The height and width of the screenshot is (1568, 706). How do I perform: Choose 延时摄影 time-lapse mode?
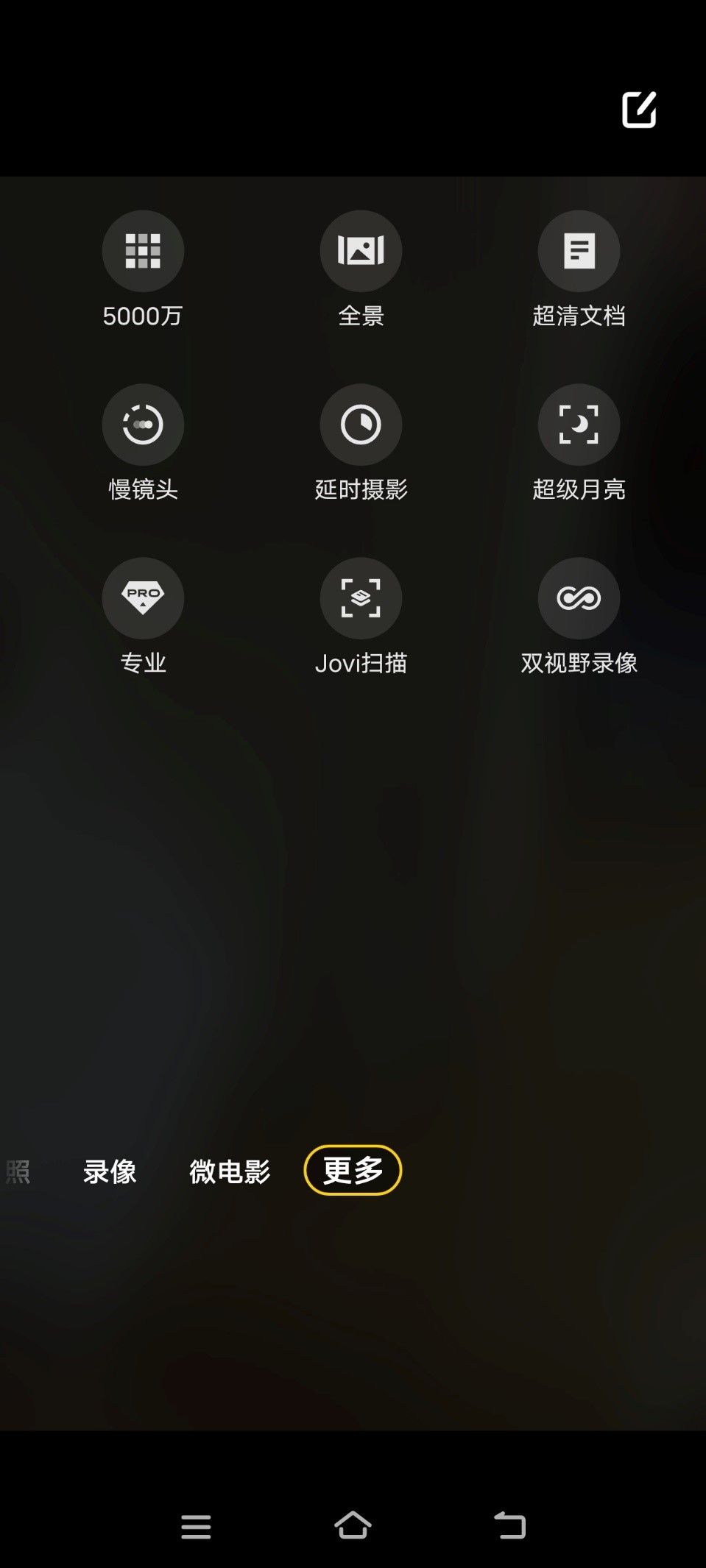coord(361,425)
